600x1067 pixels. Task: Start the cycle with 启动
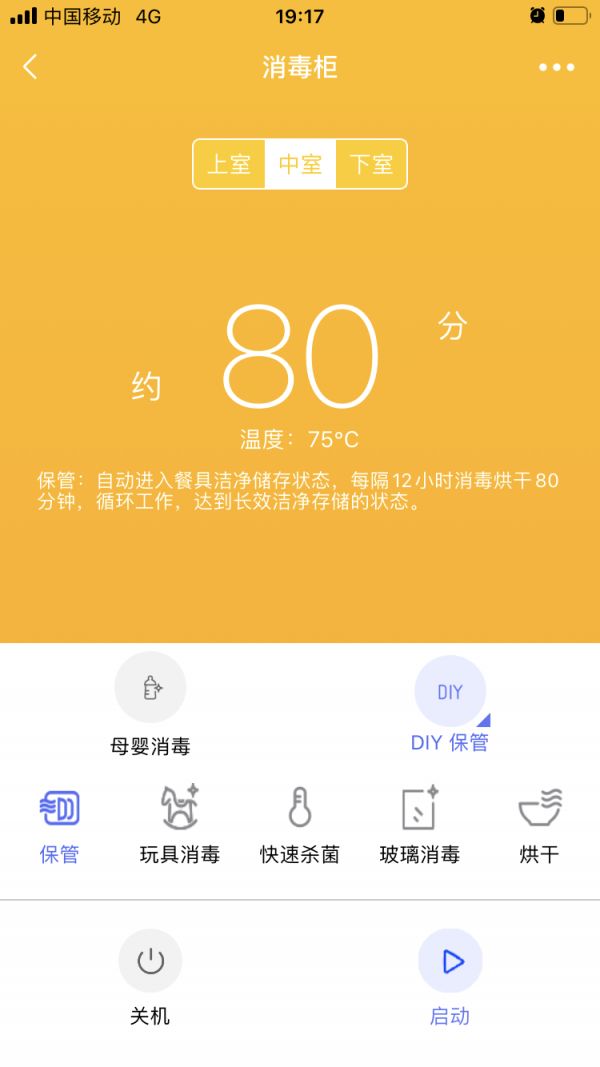[x=450, y=962]
